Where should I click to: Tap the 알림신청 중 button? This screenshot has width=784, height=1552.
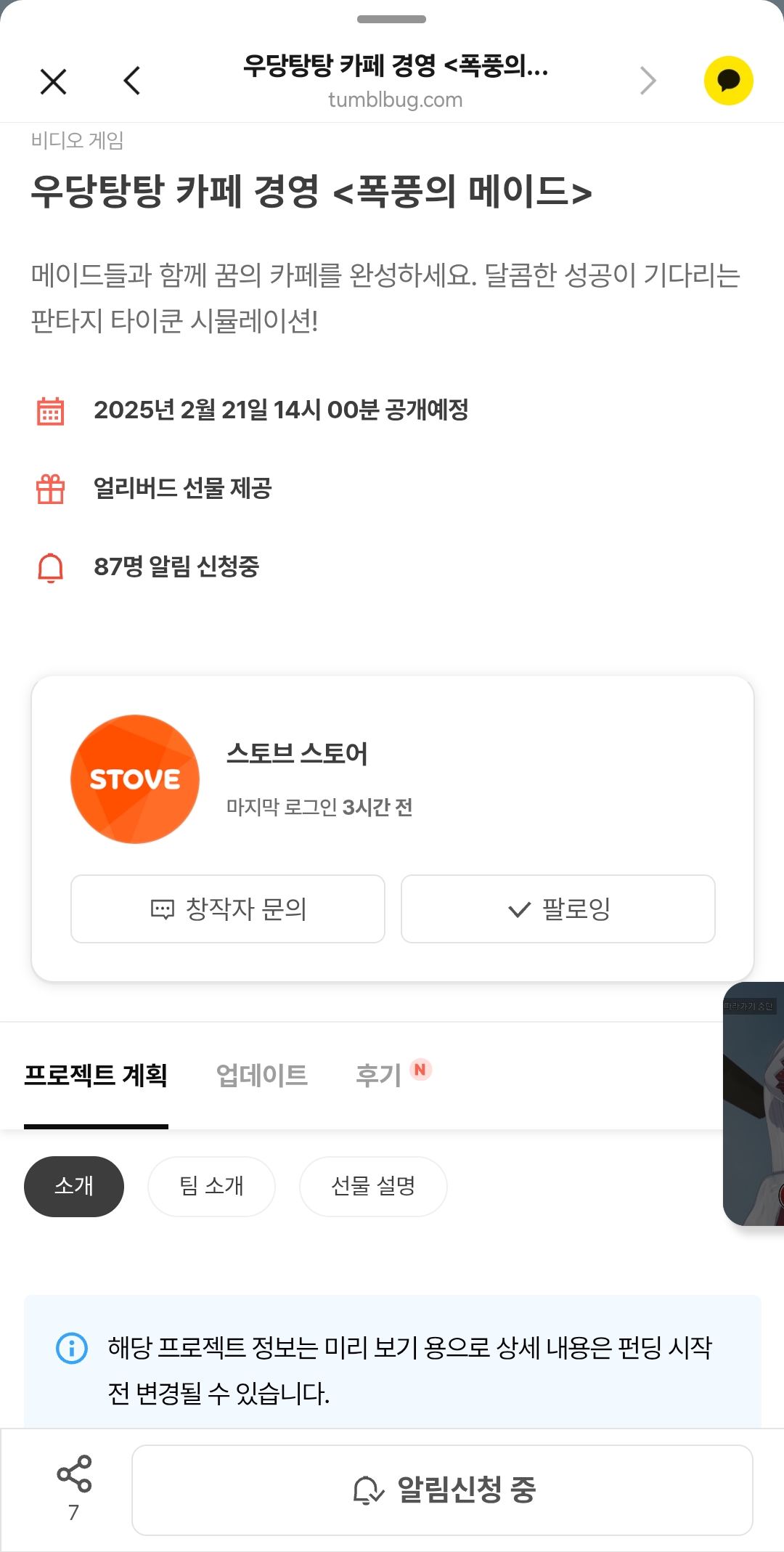[442, 1490]
